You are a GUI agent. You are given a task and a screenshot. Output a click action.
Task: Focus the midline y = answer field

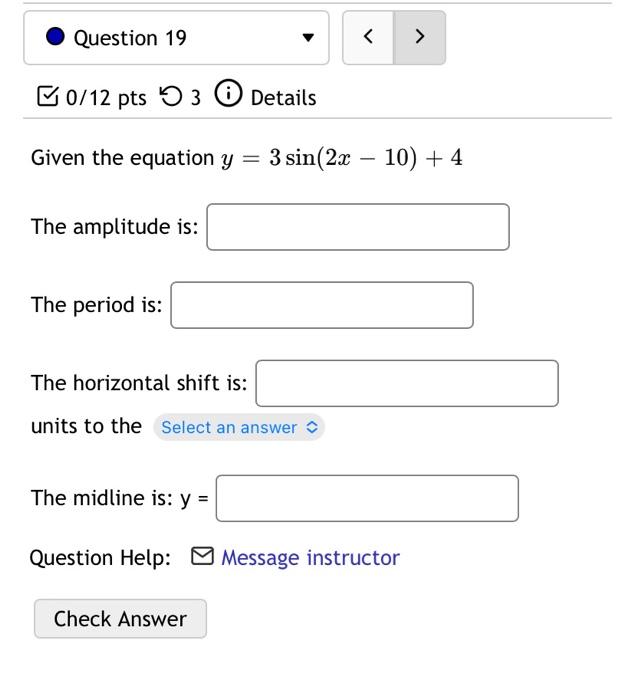pyautogui.click(x=367, y=498)
